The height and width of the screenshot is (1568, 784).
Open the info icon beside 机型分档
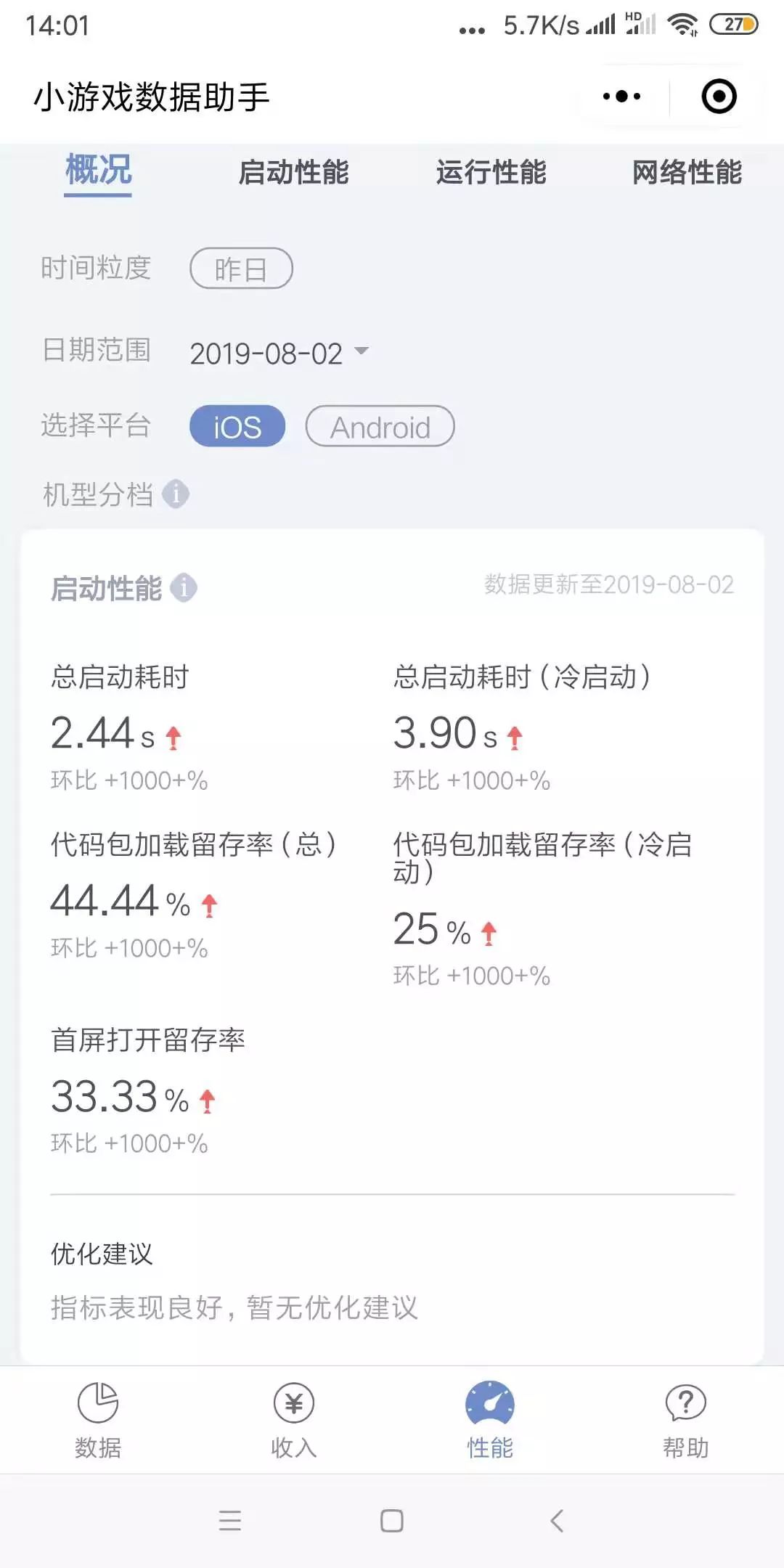tap(176, 494)
